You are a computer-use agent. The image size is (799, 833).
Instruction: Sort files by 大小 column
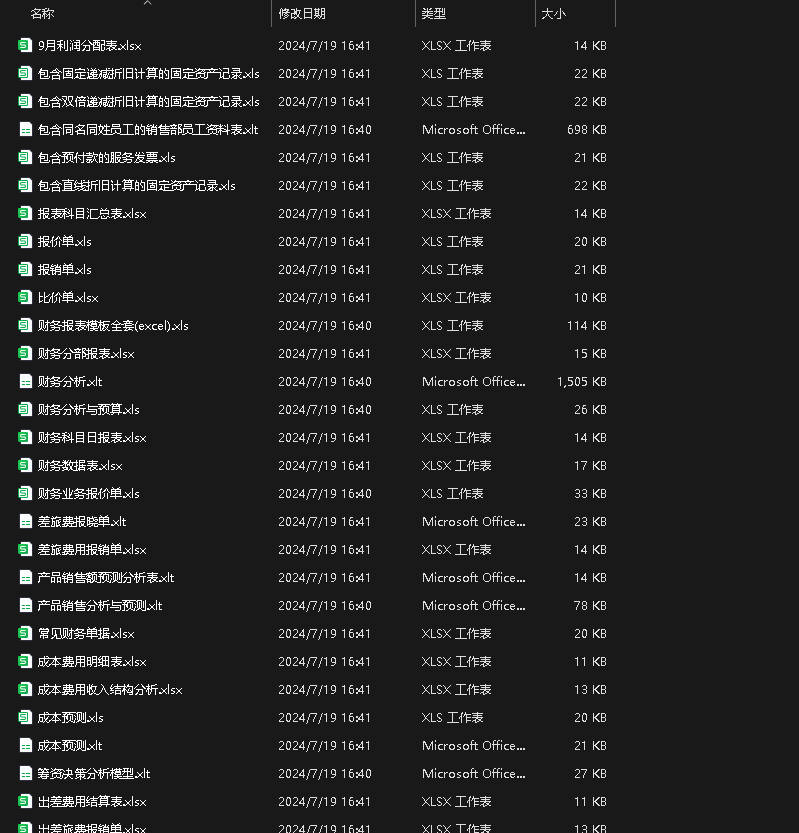click(x=553, y=14)
